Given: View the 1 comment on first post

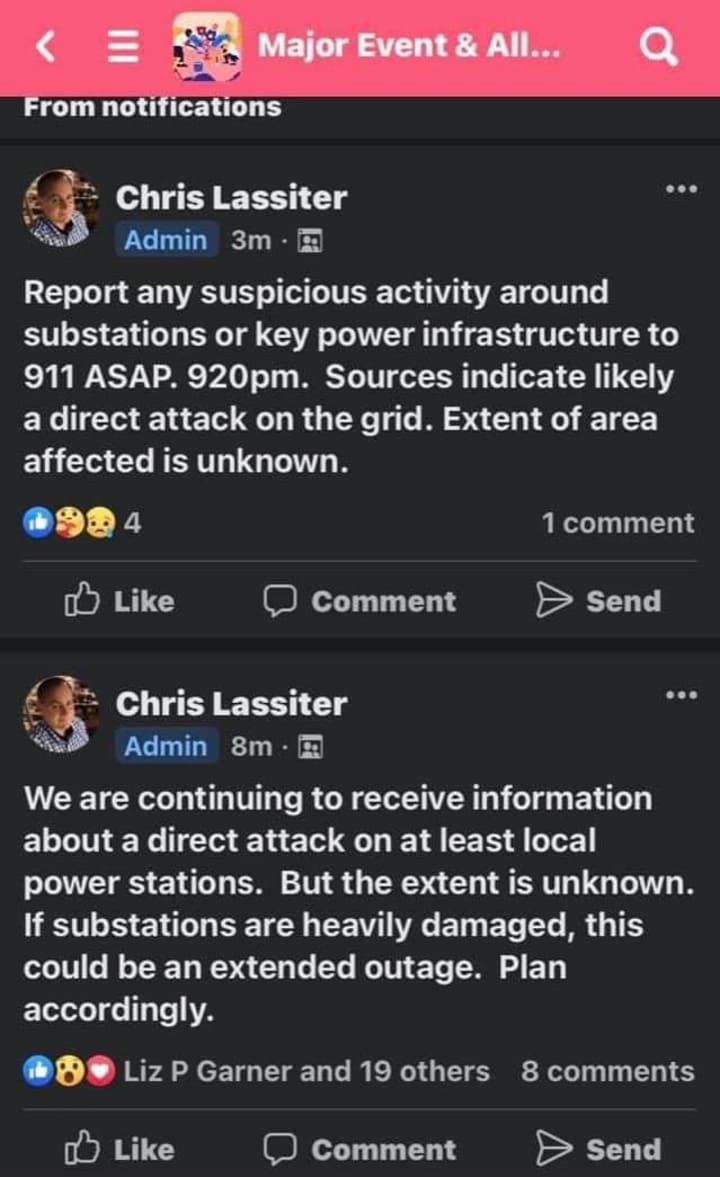Looking at the screenshot, I should (617, 523).
